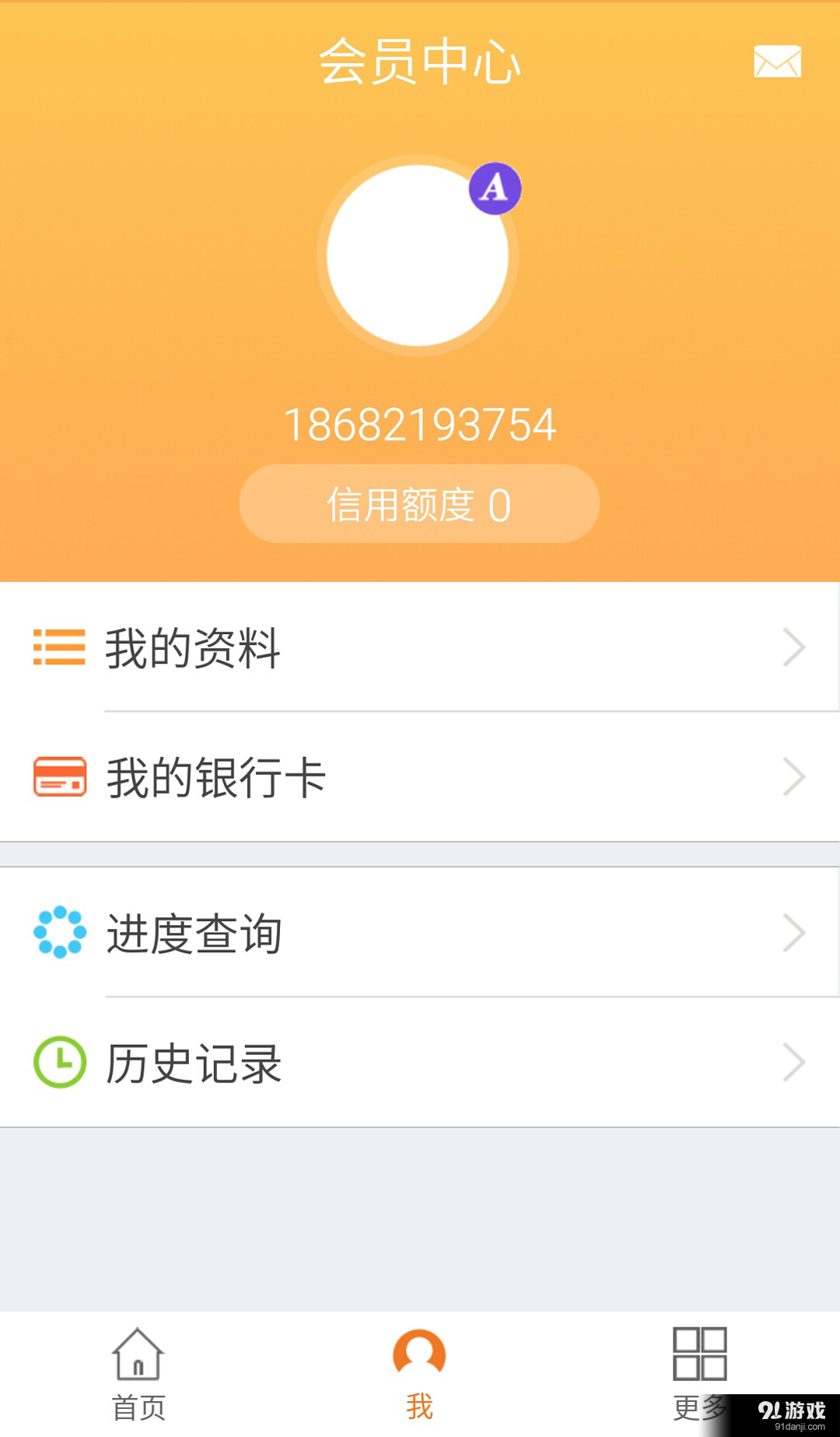
Task: Expand 历史记录 using the arrow
Action: pyautogui.click(x=793, y=1062)
